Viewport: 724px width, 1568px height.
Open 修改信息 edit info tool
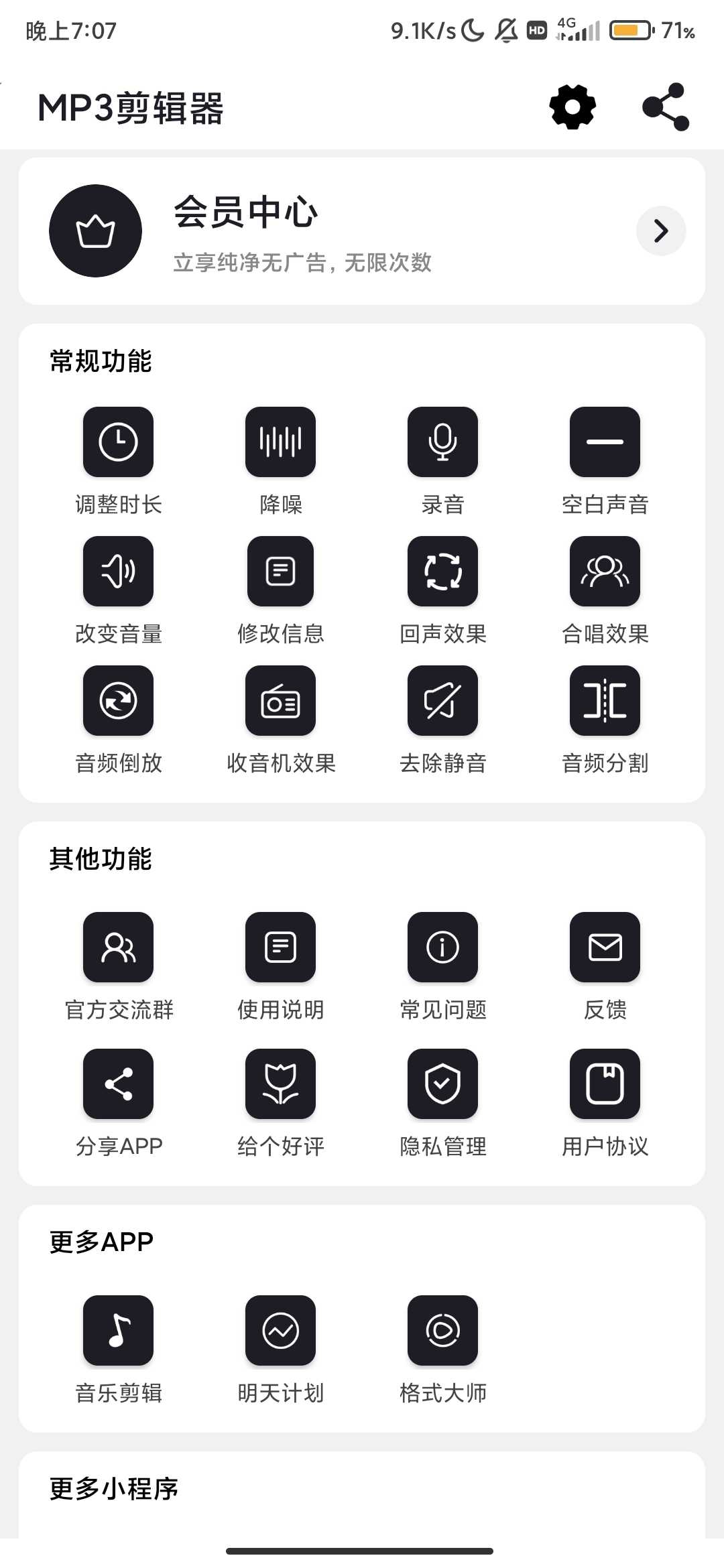[280, 572]
